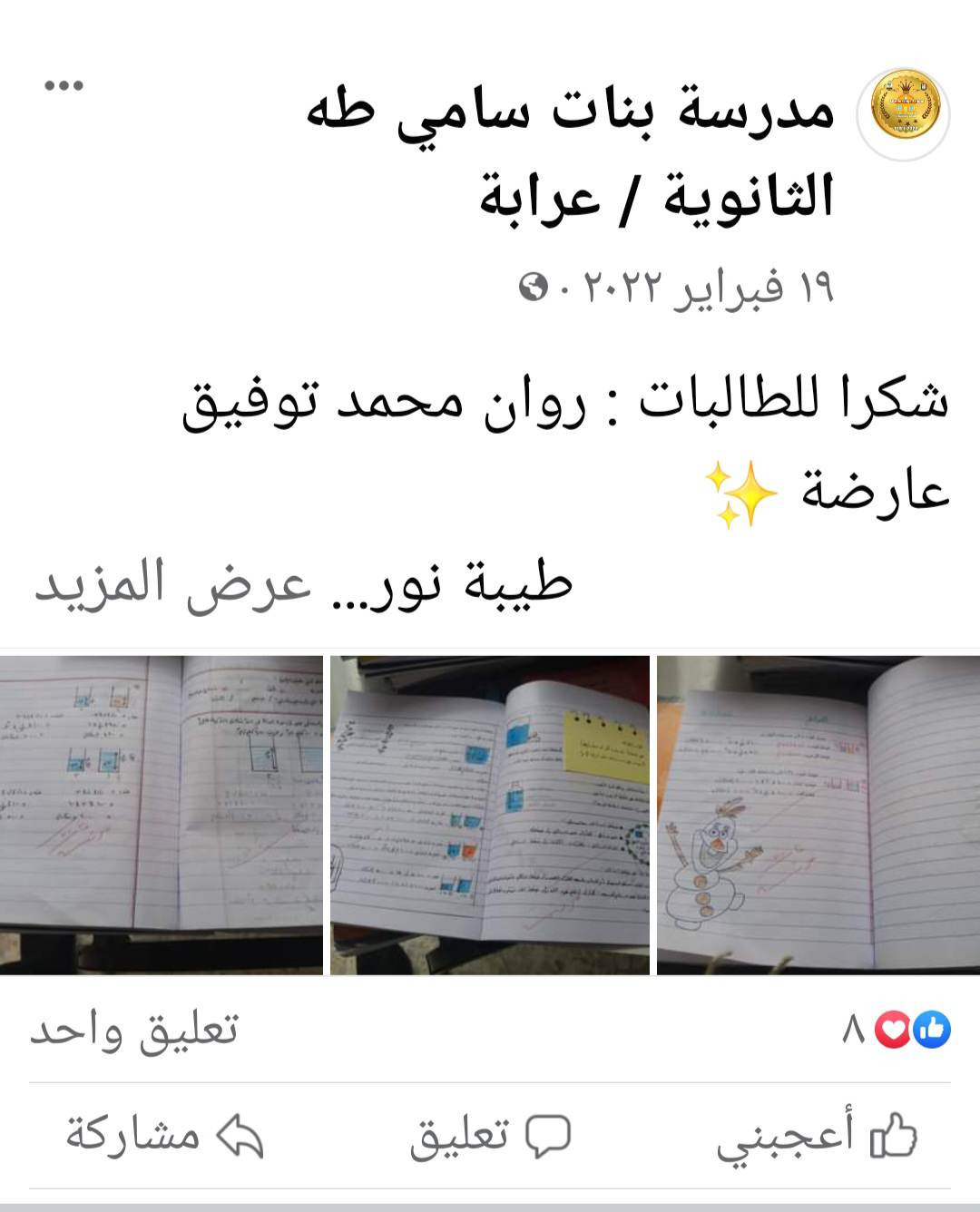The image size is (980, 1212).
Task: Open the post's three-dot options menu
Action: pos(64,86)
